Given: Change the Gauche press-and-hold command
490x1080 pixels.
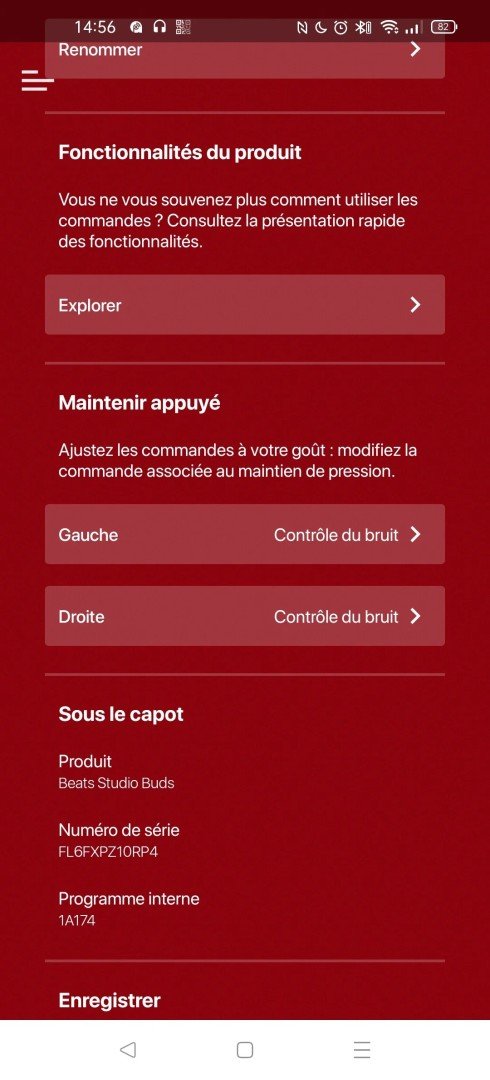Looking at the screenshot, I should pos(245,534).
